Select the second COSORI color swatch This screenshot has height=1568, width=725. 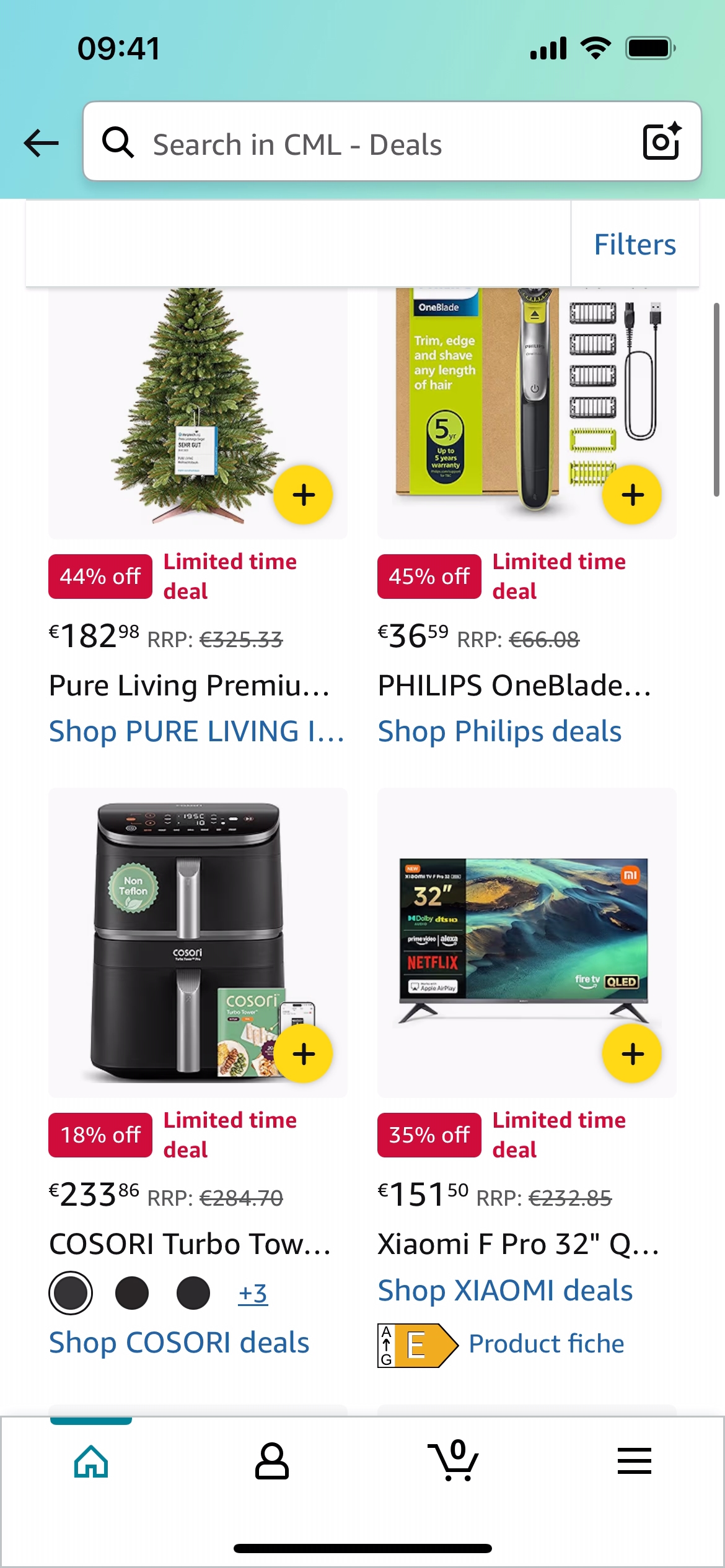(x=132, y=1293)
